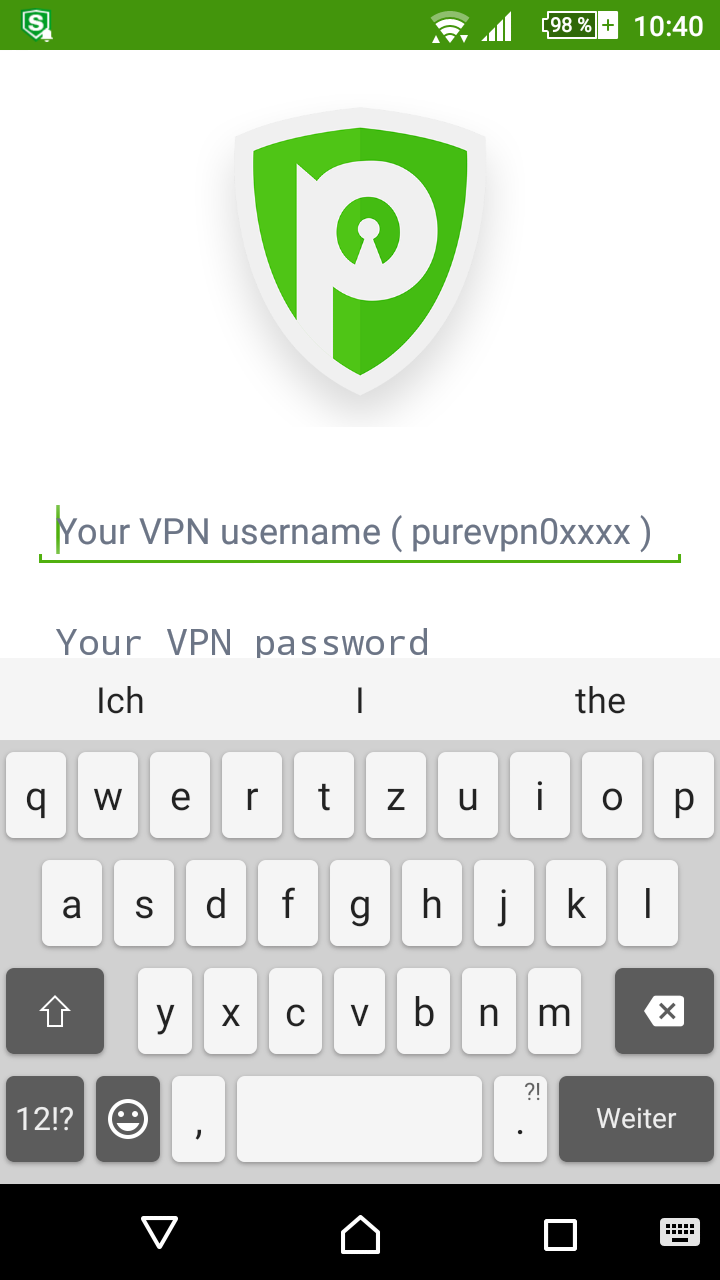720x1280 pixels.
Task: Hit the backspace key
Action: pos(664,1011)
